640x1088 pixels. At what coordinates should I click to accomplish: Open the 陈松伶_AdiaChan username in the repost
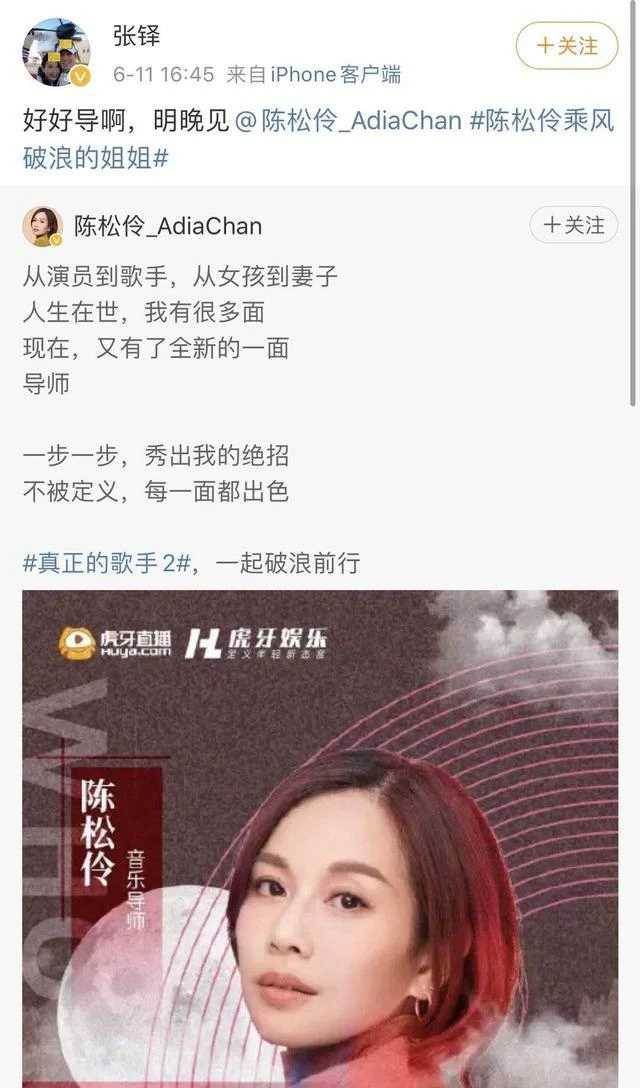168,226
